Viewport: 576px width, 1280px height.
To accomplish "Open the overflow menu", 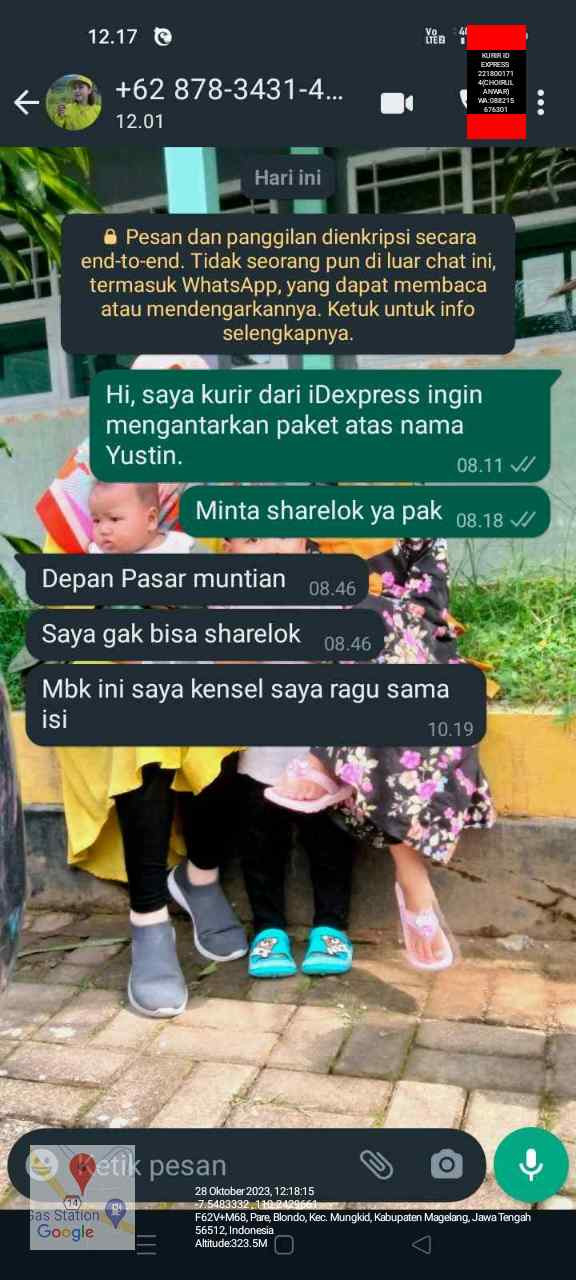I will 540,102.
